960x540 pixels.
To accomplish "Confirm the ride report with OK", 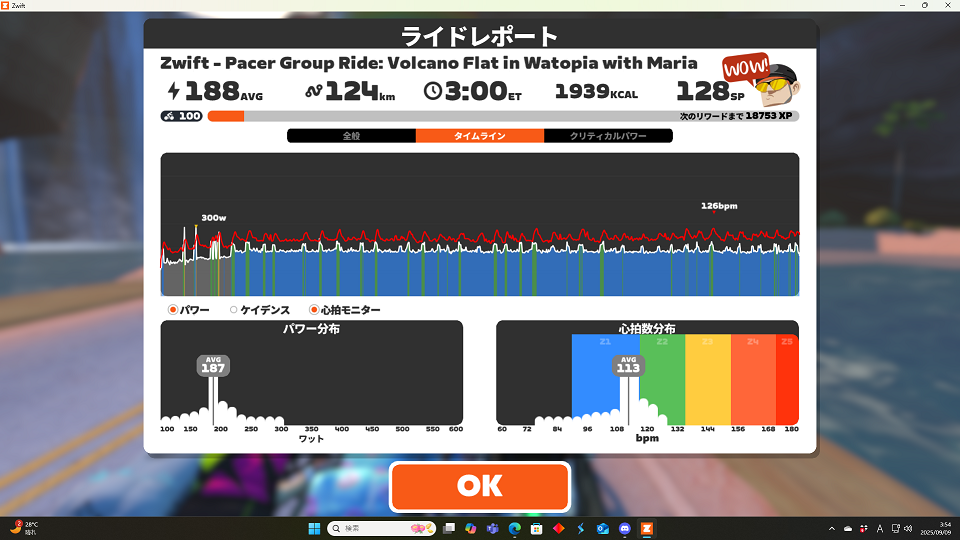I will [x=480, y=486].
